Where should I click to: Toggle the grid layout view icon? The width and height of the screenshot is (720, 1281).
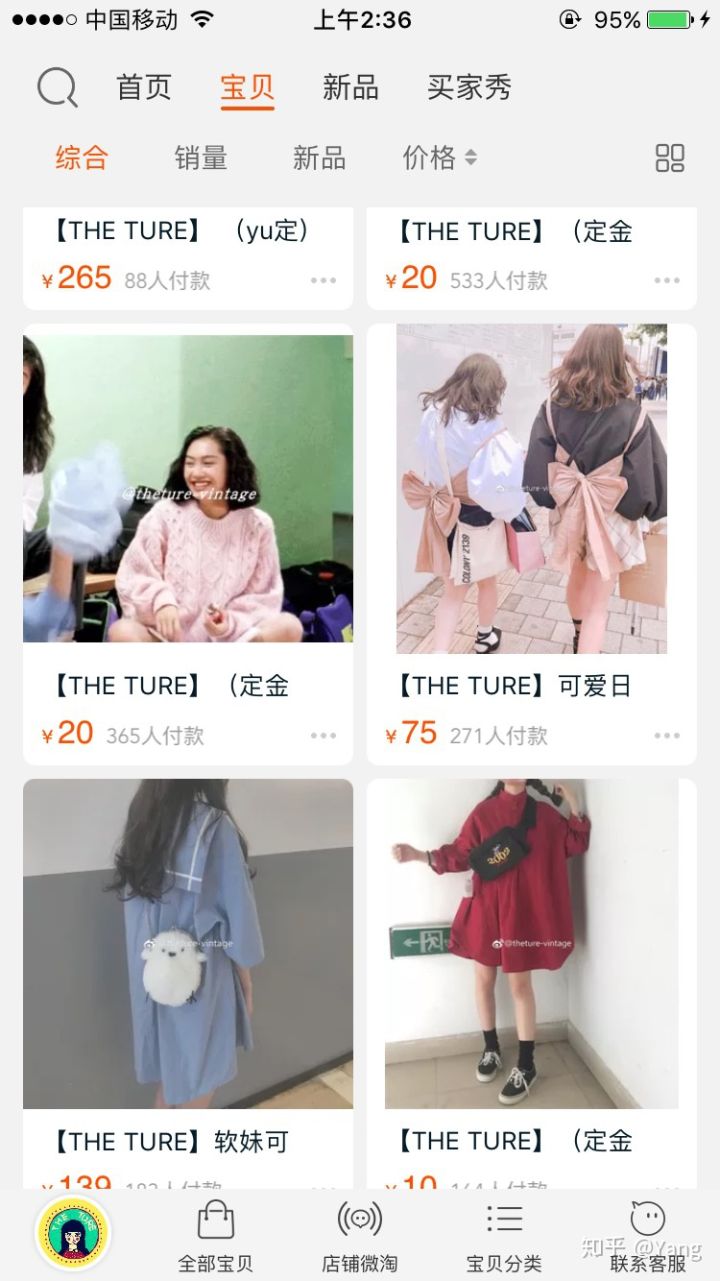coord(669,158)
